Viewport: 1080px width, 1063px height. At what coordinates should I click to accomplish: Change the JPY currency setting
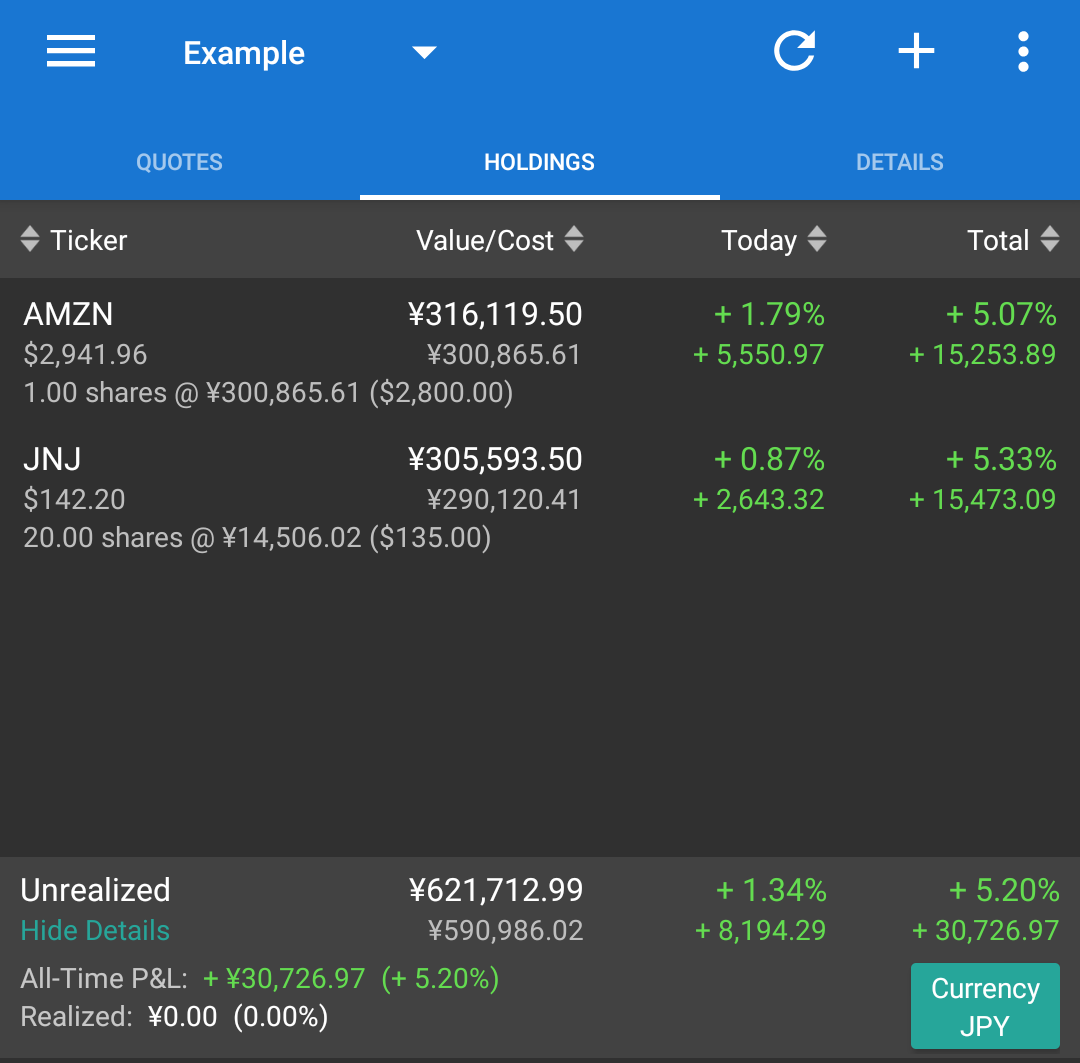coord(985,1006)
